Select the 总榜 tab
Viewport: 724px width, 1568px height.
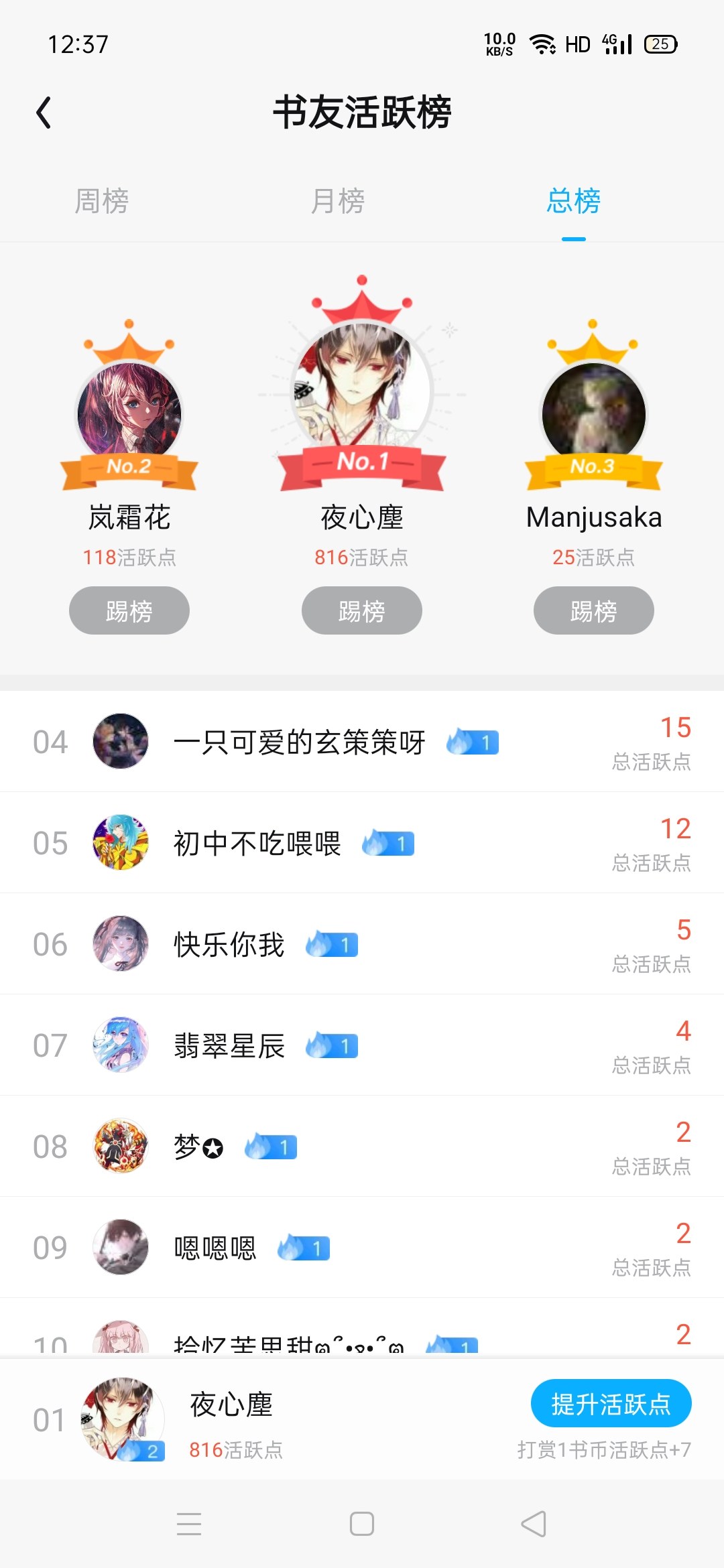(x=573, y=201)
